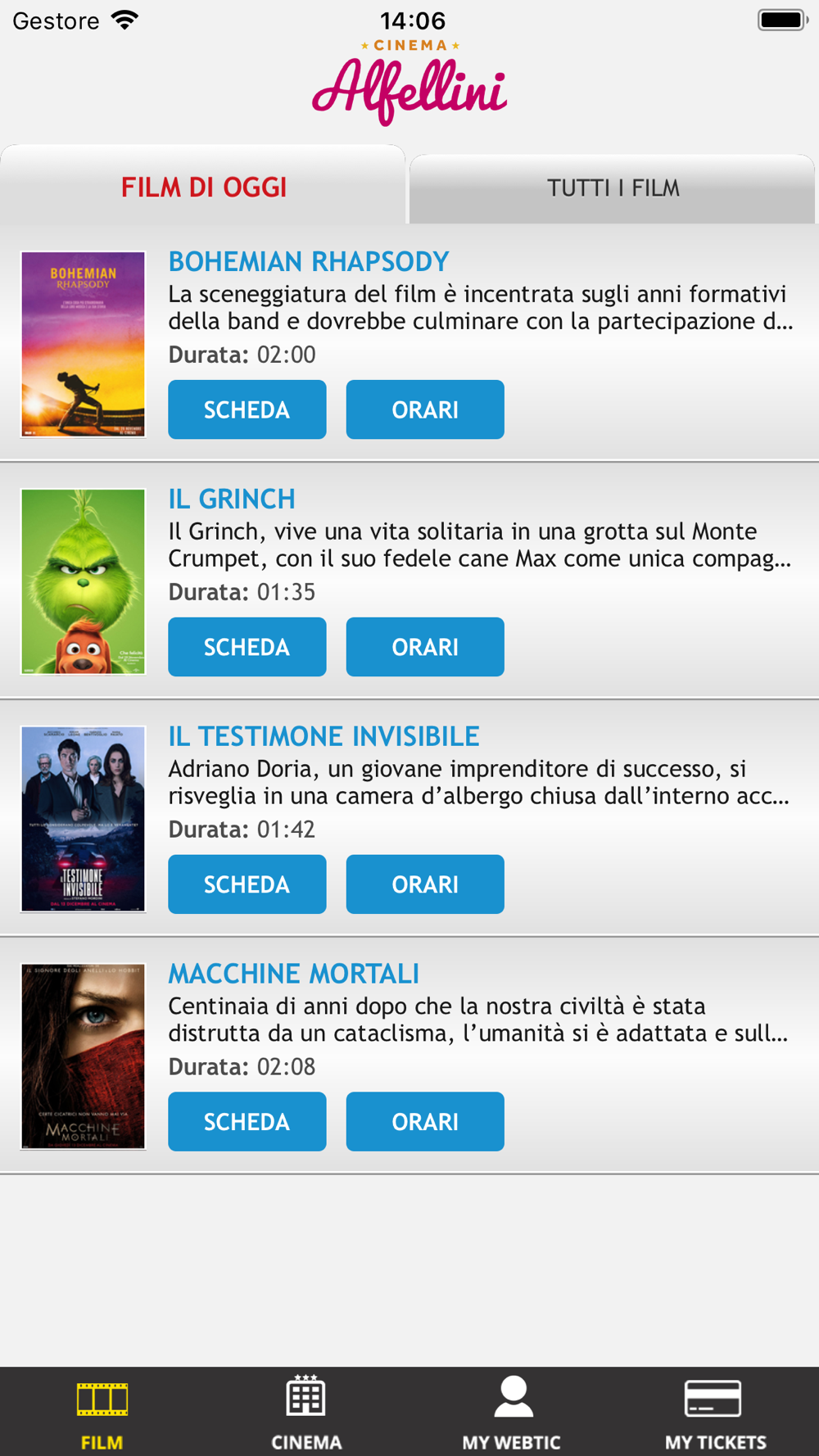Switch to the My Tickets tab
The width and height of the screenshot is (819, 1456).
(715, 1412)
